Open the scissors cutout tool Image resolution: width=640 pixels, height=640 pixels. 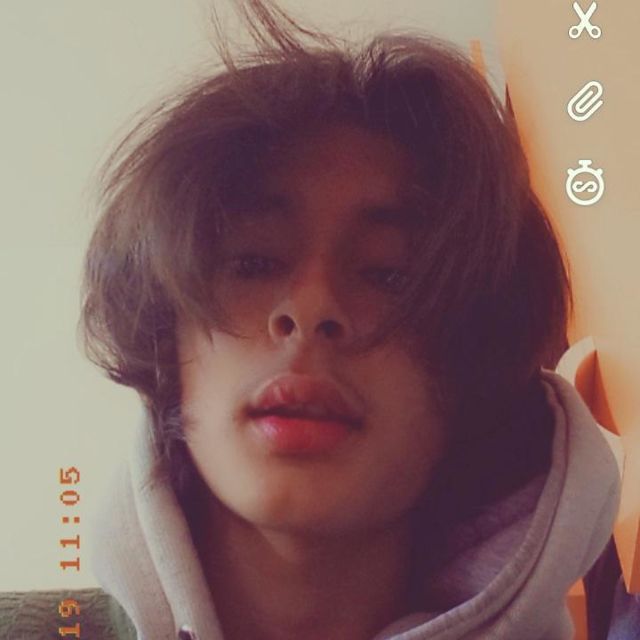[585, 21]
